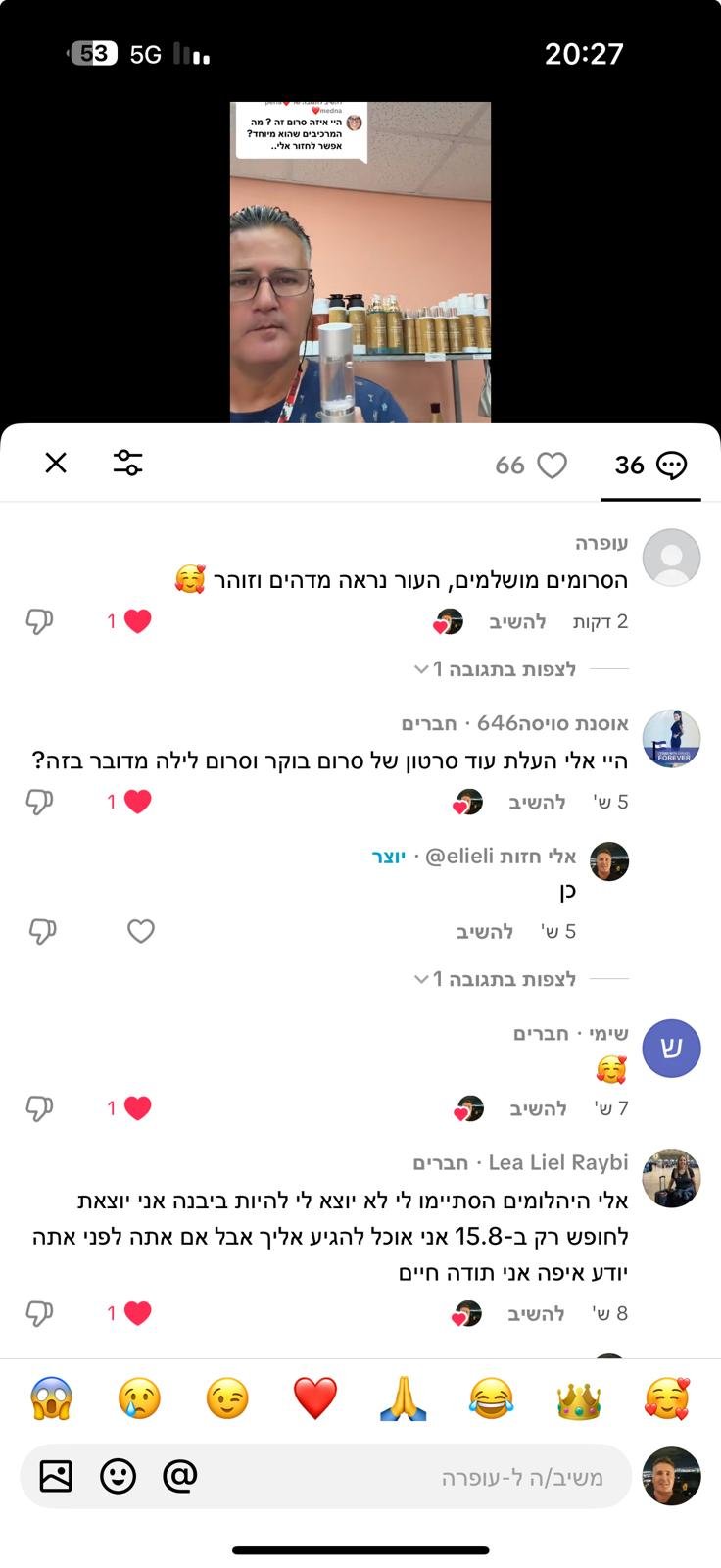Dislike Lea Liel Raybi's comment
721x1568 pixels.
39,1313
